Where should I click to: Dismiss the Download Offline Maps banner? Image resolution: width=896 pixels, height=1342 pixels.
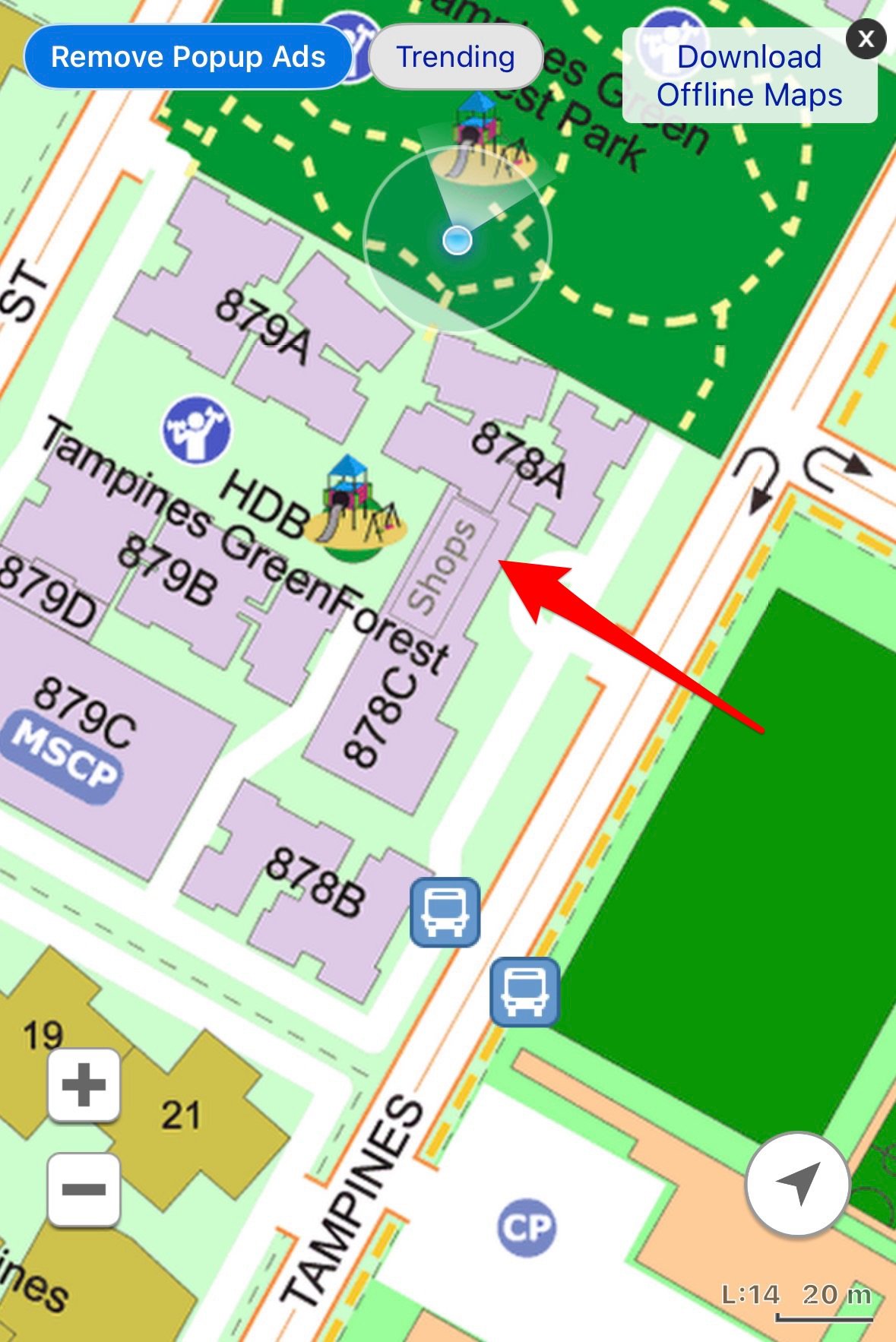tap(866, 39)
